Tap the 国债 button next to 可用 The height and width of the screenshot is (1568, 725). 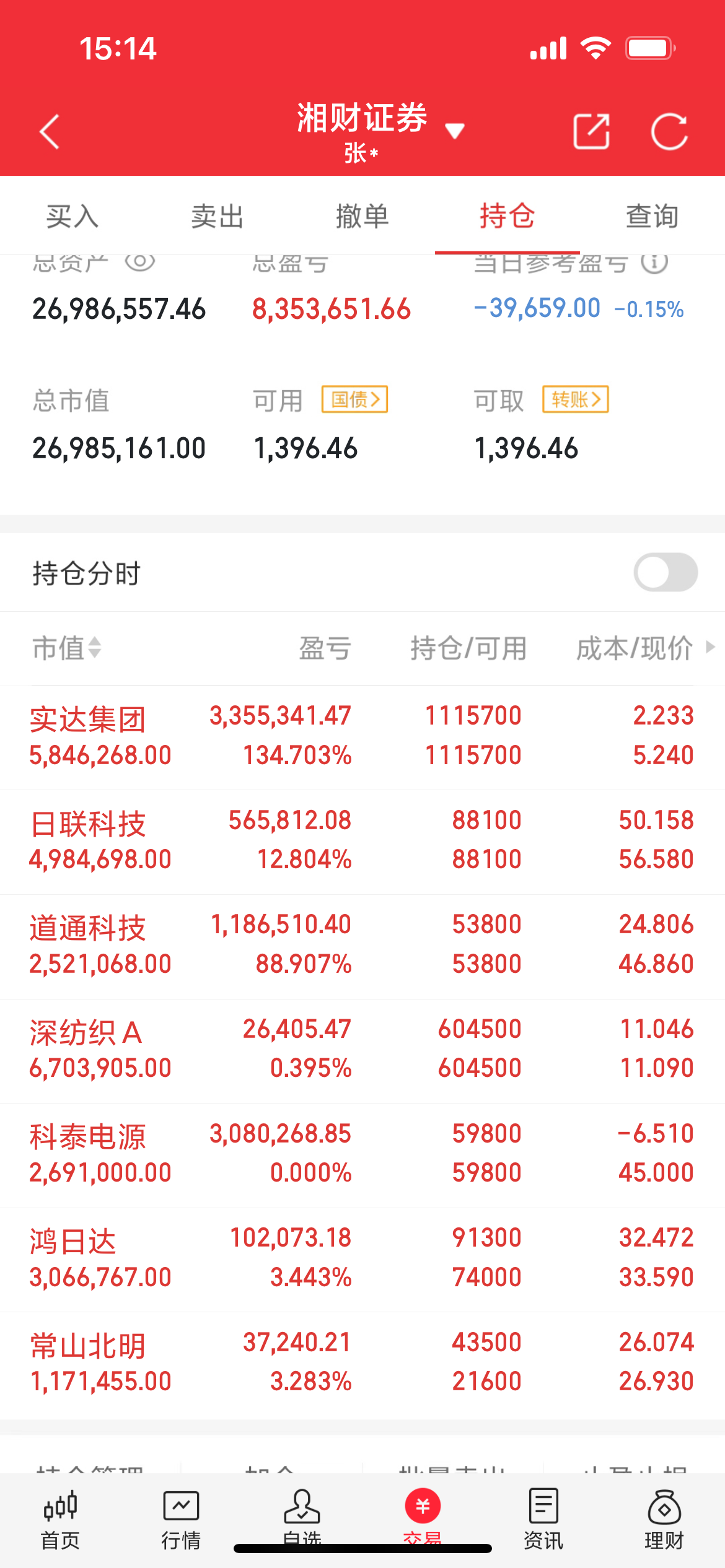354,399
